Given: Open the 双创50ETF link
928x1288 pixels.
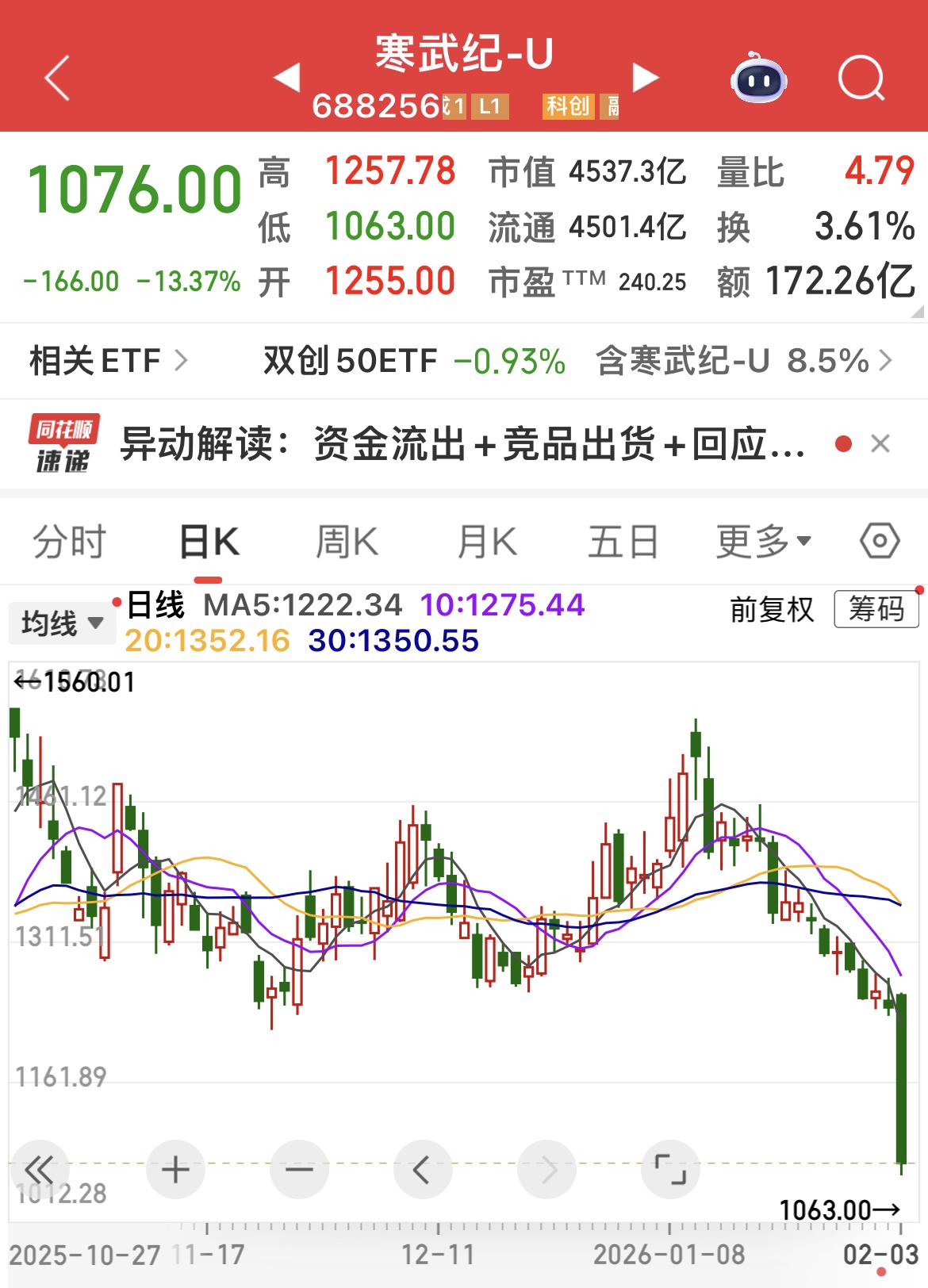Looking at the screenshot, I should point(349,362).
